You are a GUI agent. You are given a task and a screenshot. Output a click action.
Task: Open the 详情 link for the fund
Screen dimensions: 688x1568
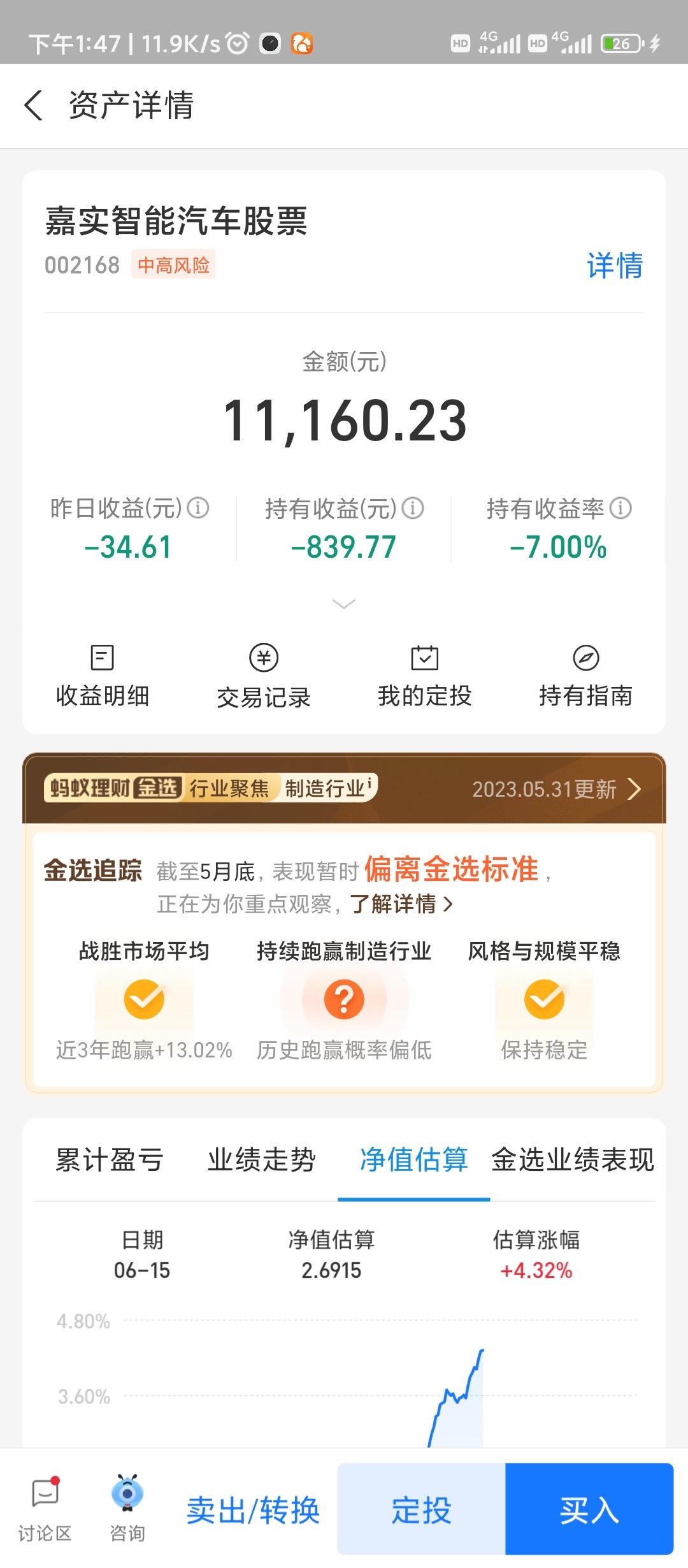pos(615,265)
